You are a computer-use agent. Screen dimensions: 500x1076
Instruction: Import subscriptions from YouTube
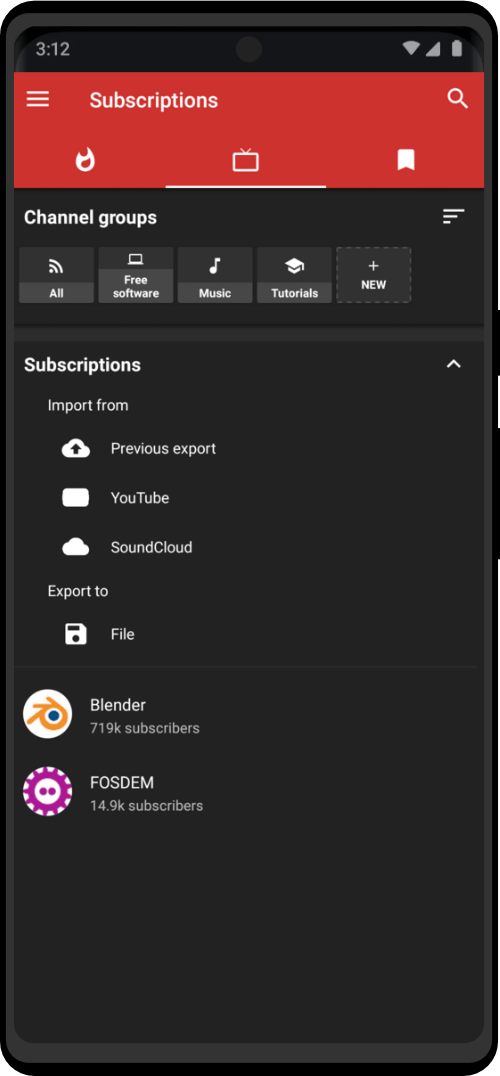[248, 498]
